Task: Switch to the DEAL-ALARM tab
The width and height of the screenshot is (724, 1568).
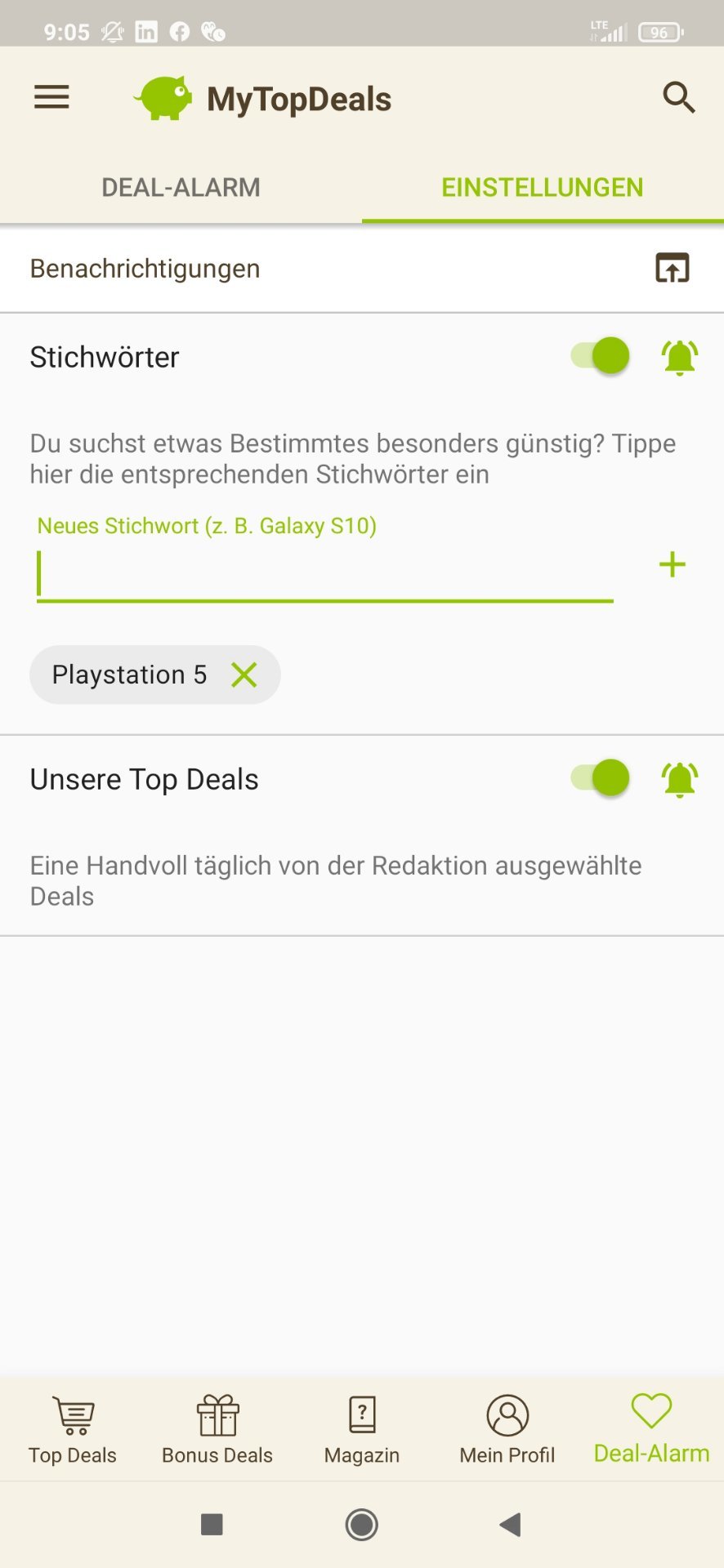Action: pos(181,188)
